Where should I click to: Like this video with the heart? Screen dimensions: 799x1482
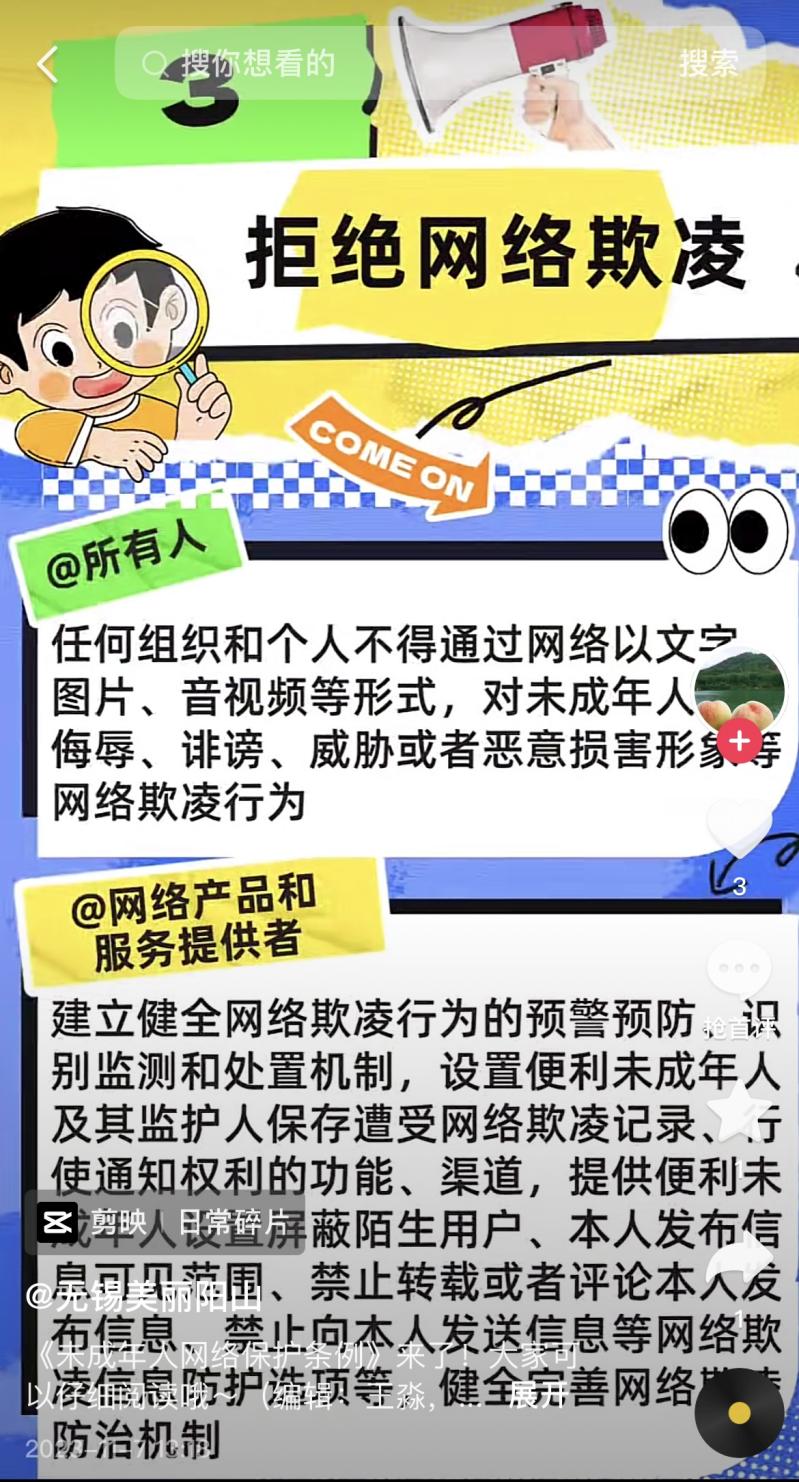tap(739, 830)
